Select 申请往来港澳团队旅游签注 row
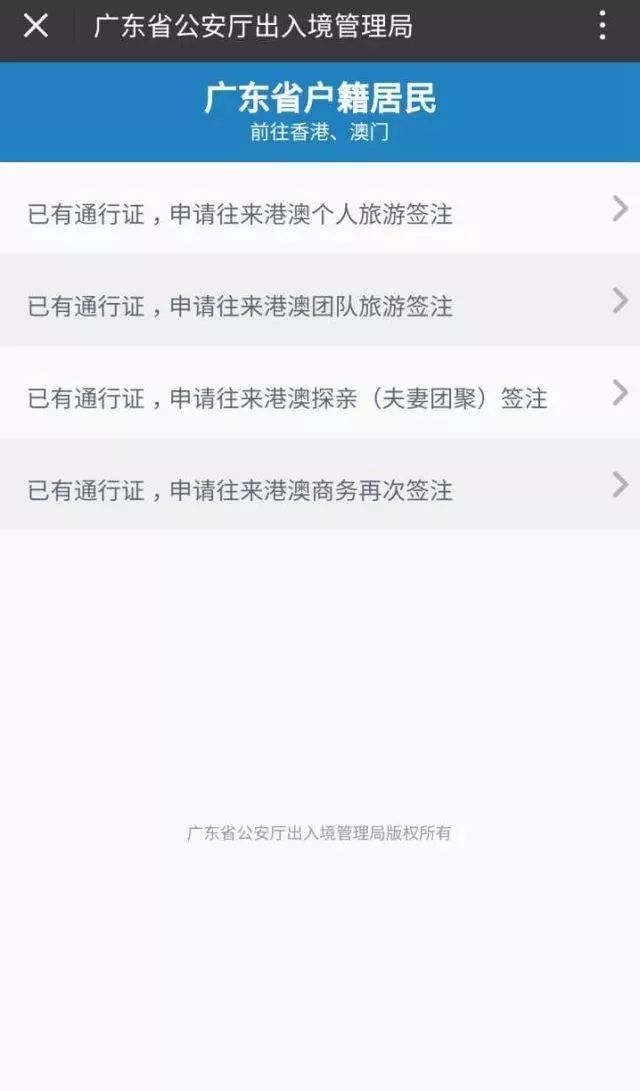640x1091 pixels. point(320,305)
